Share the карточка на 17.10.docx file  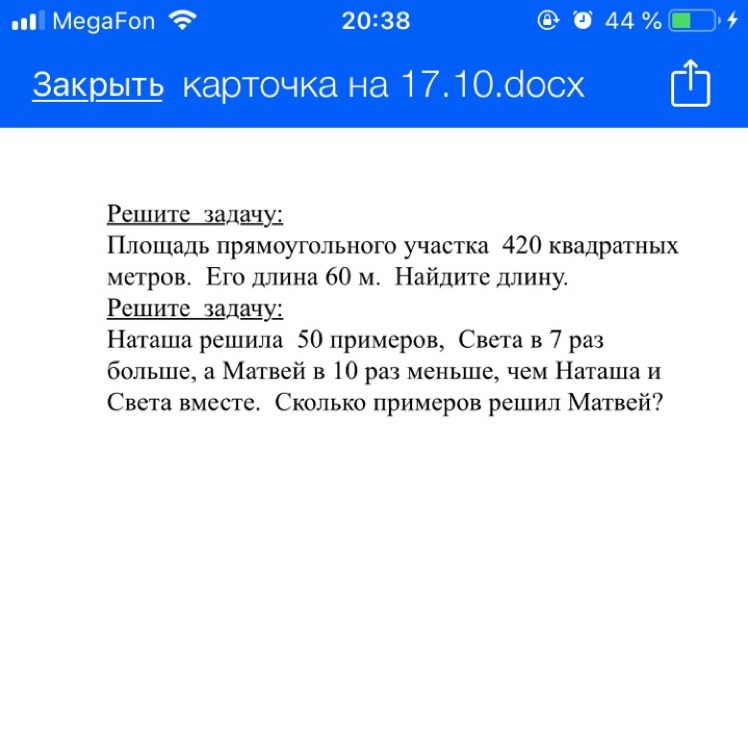click(x=689, y=84)
